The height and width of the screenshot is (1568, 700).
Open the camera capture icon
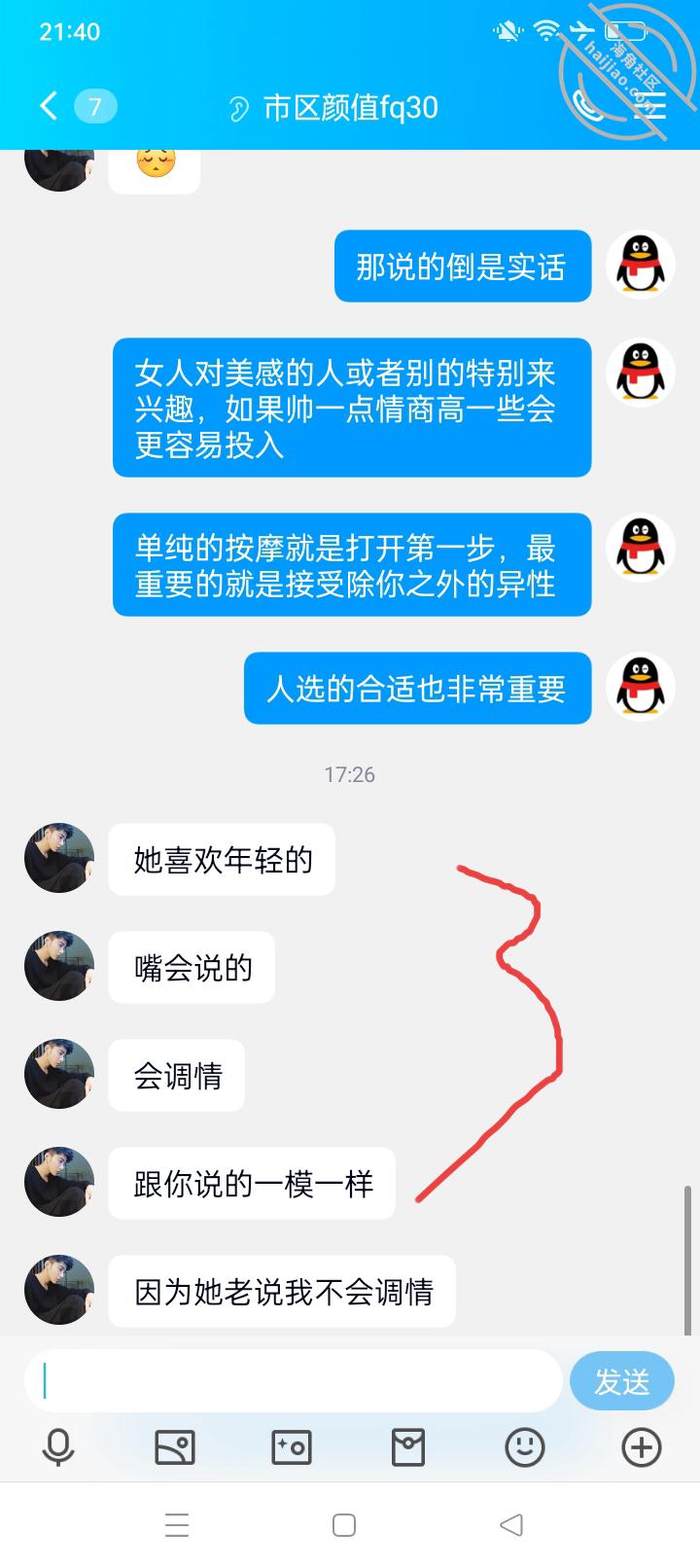292,1447
